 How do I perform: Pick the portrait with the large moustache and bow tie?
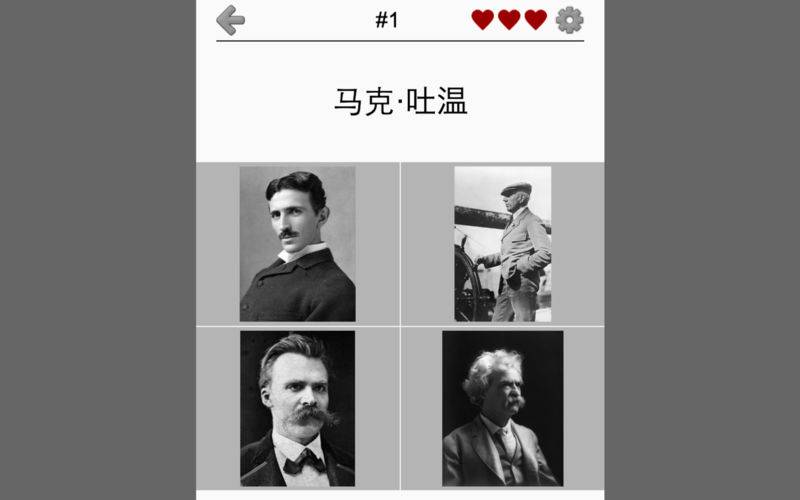coord(297,407)
